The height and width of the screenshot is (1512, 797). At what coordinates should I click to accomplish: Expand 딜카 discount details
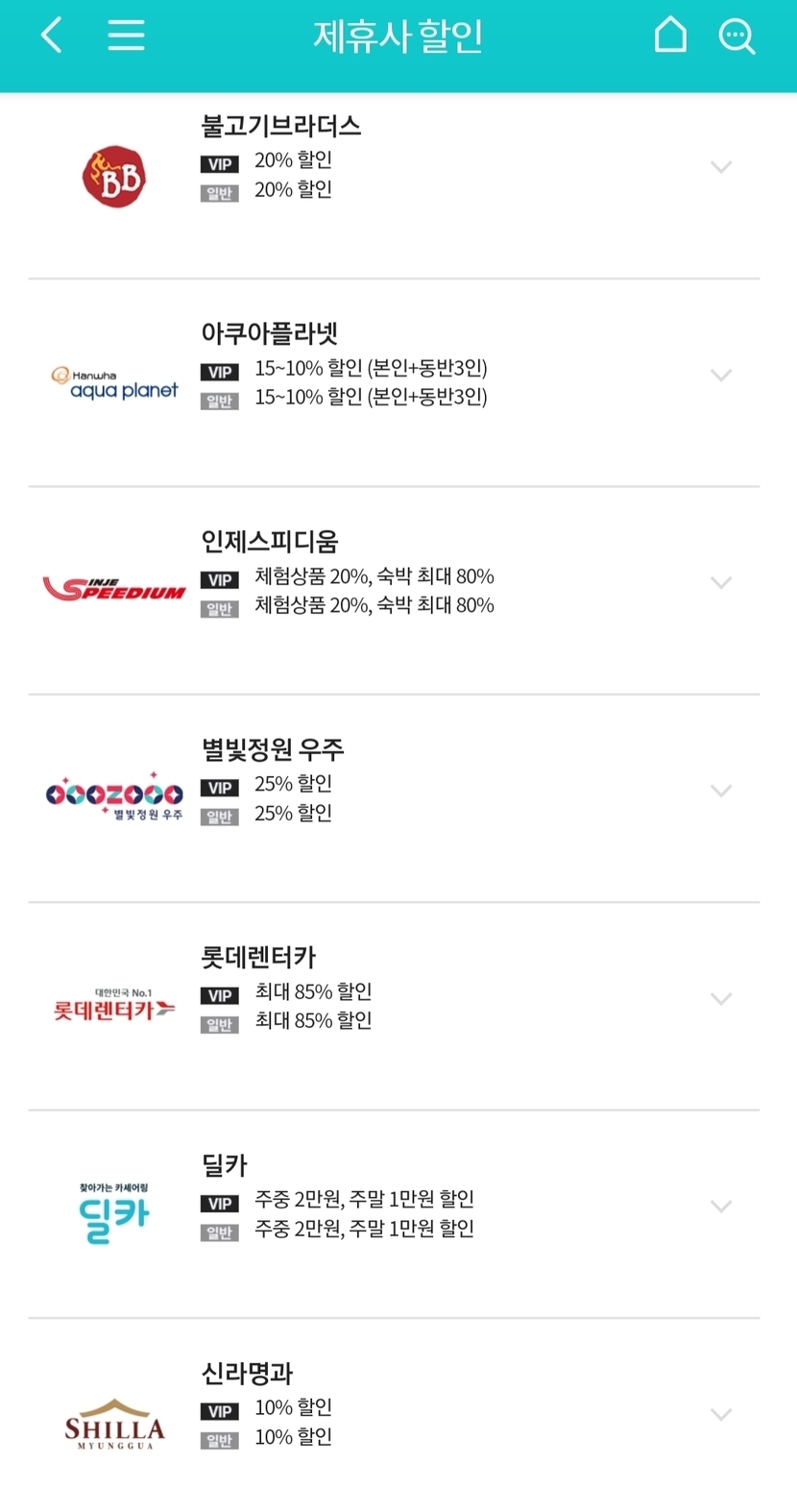[721, 1206]
